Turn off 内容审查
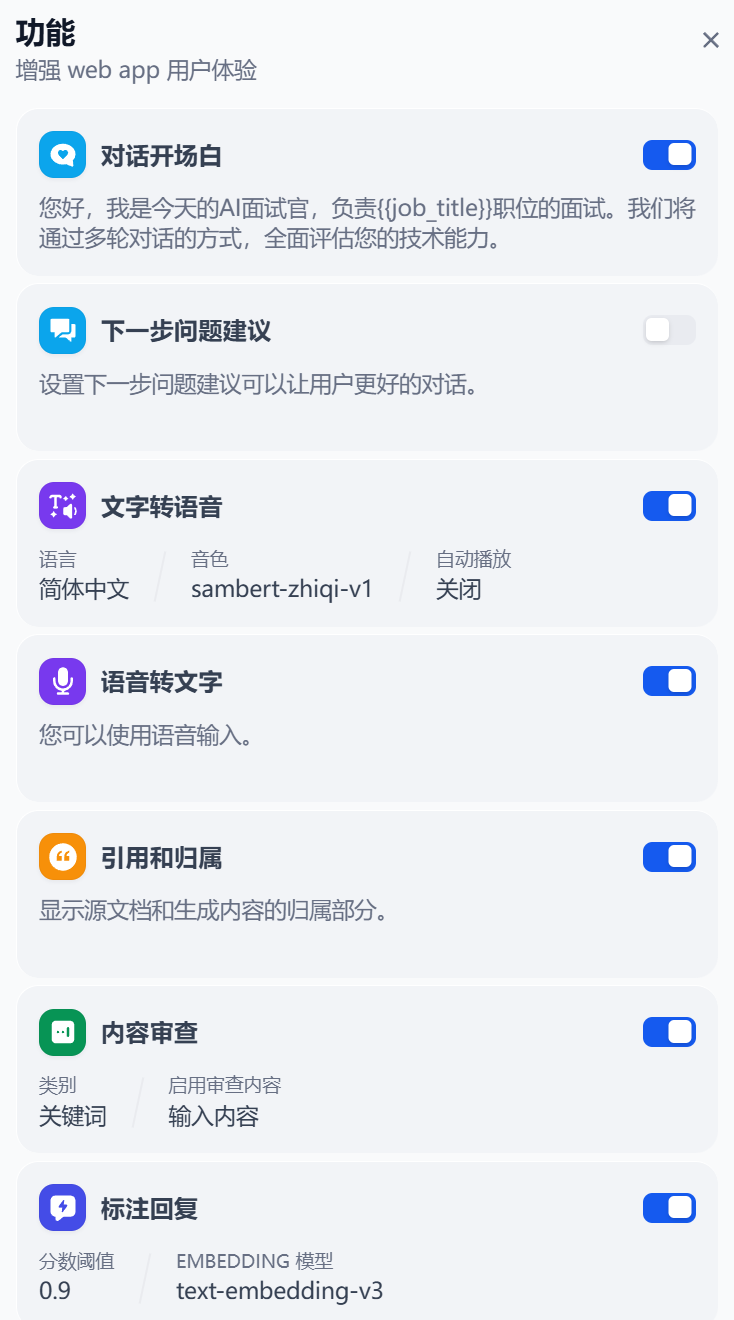734x1320 pixels. tap(669, 1032)
